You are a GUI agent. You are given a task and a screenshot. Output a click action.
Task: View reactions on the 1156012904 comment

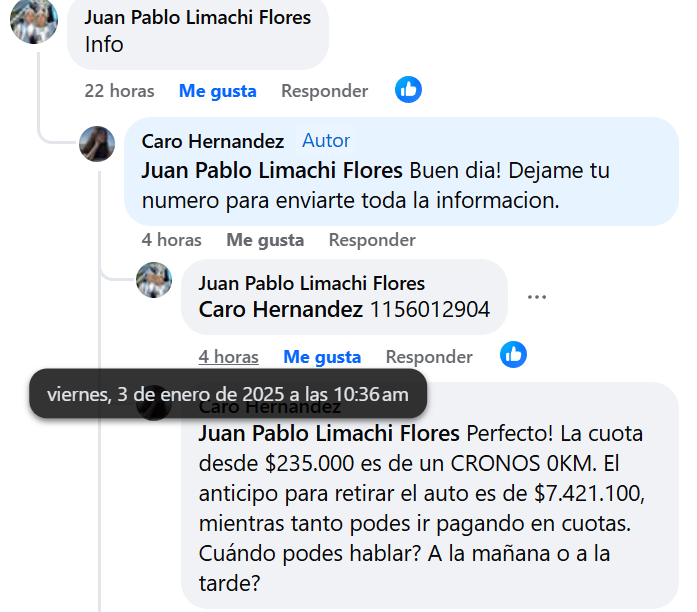(x=513, y=354)
